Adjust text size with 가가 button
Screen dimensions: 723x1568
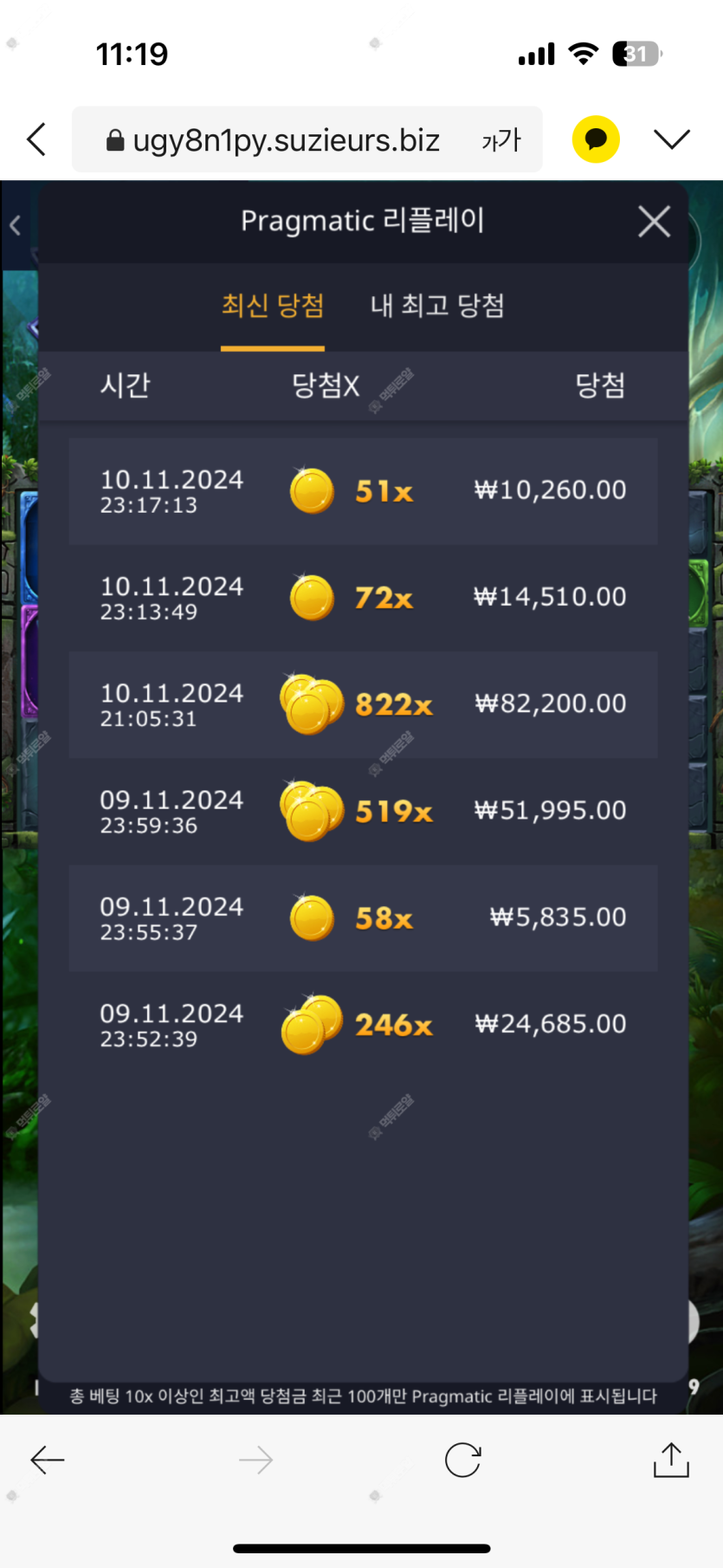tap(501, 139)
